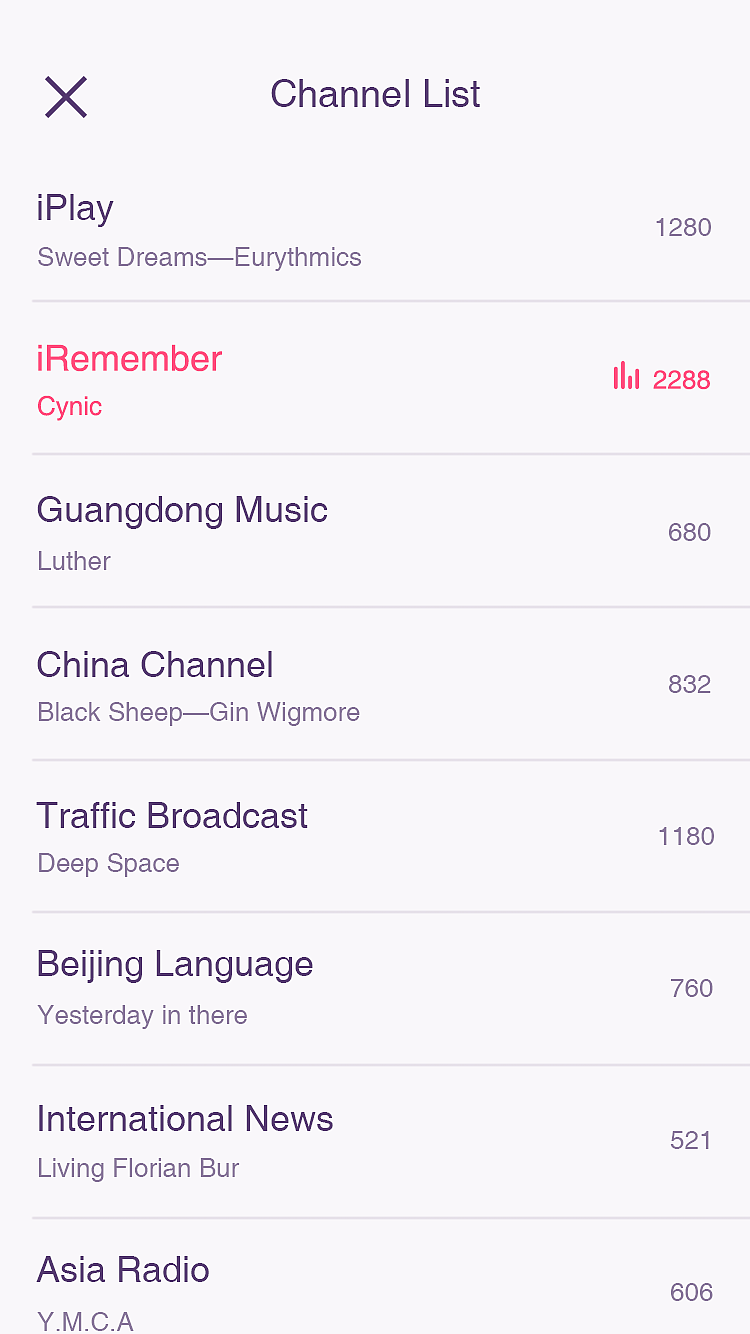Viewport: 750px width, 1334px height.
Task: Click the Yesterday in there subtitle
Action: click(141, 1015)
